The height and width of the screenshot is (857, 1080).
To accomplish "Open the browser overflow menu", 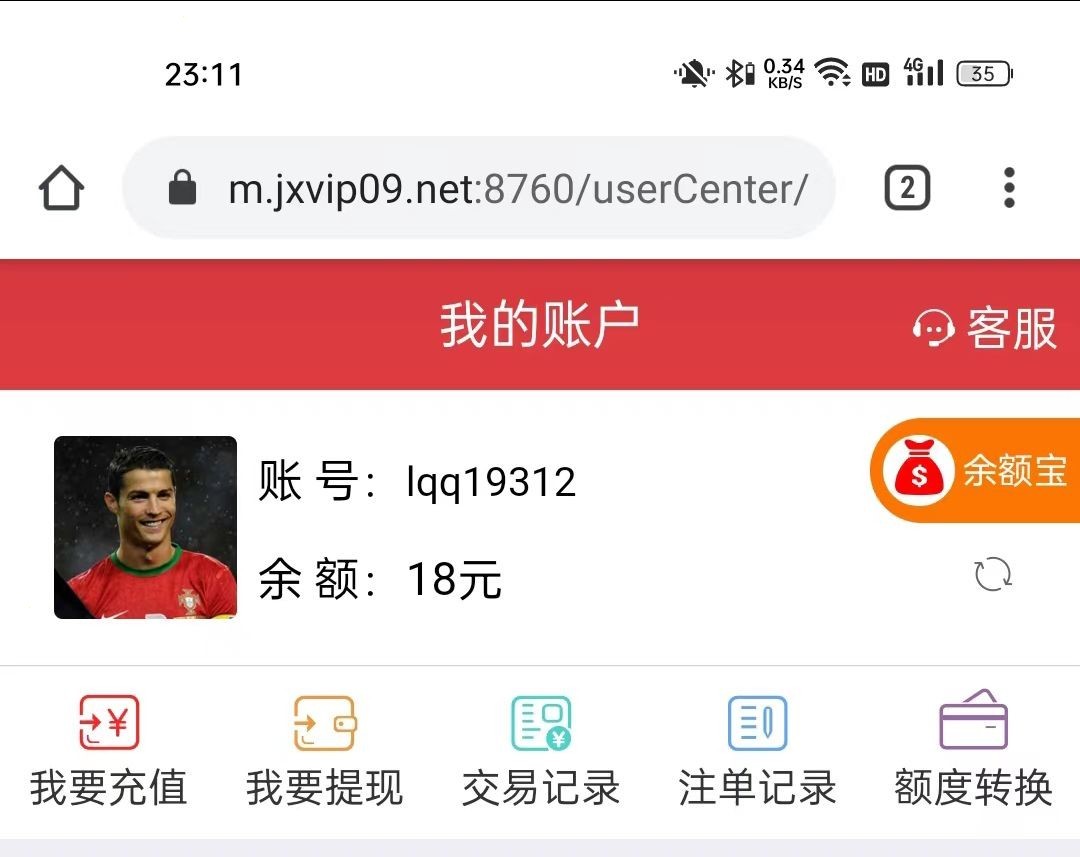I will (x=1009, y=188).
